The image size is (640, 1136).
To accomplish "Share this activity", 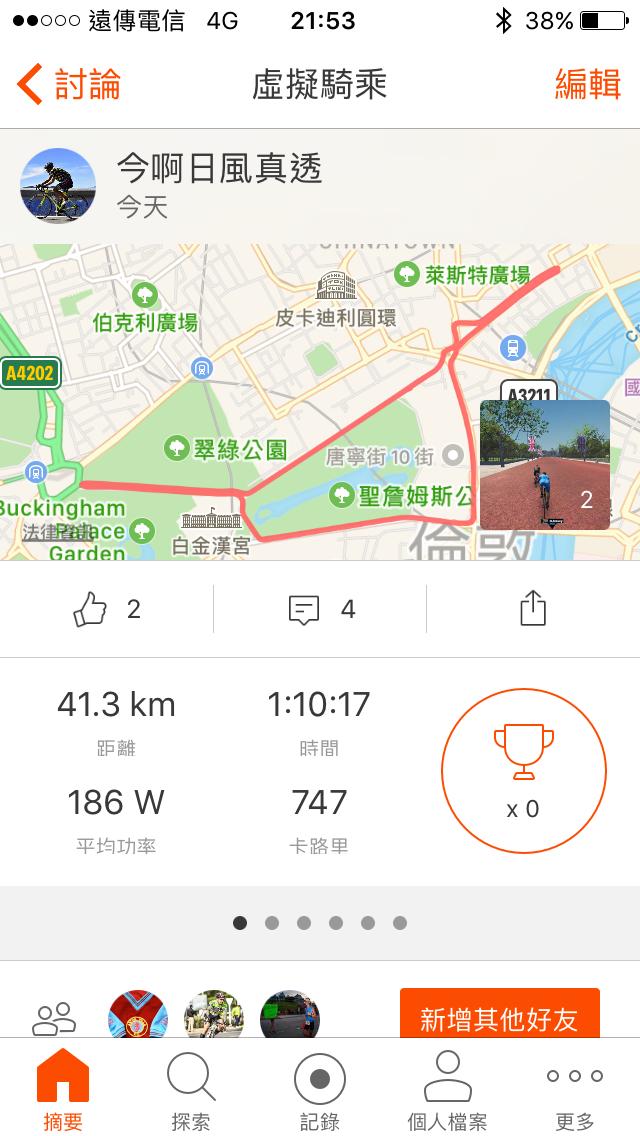I will [533, 609].
